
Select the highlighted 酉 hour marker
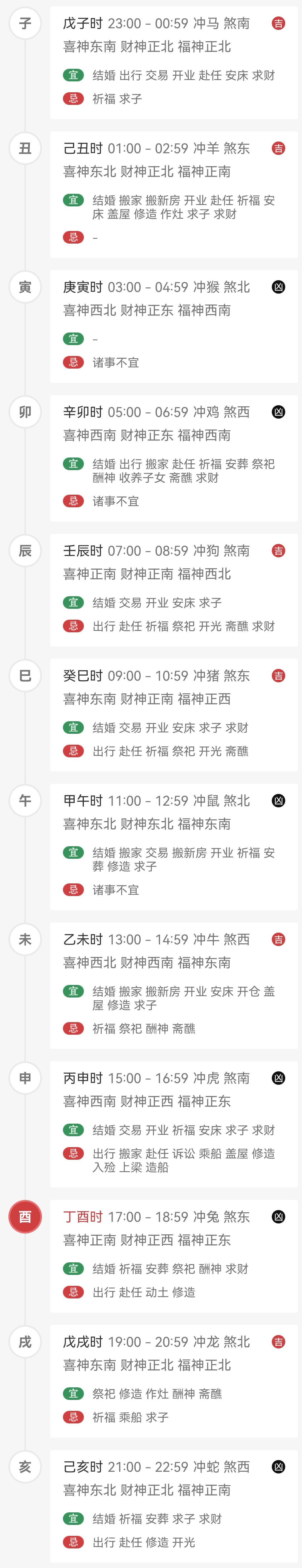pyautogui.click(x=25, y=1217)
